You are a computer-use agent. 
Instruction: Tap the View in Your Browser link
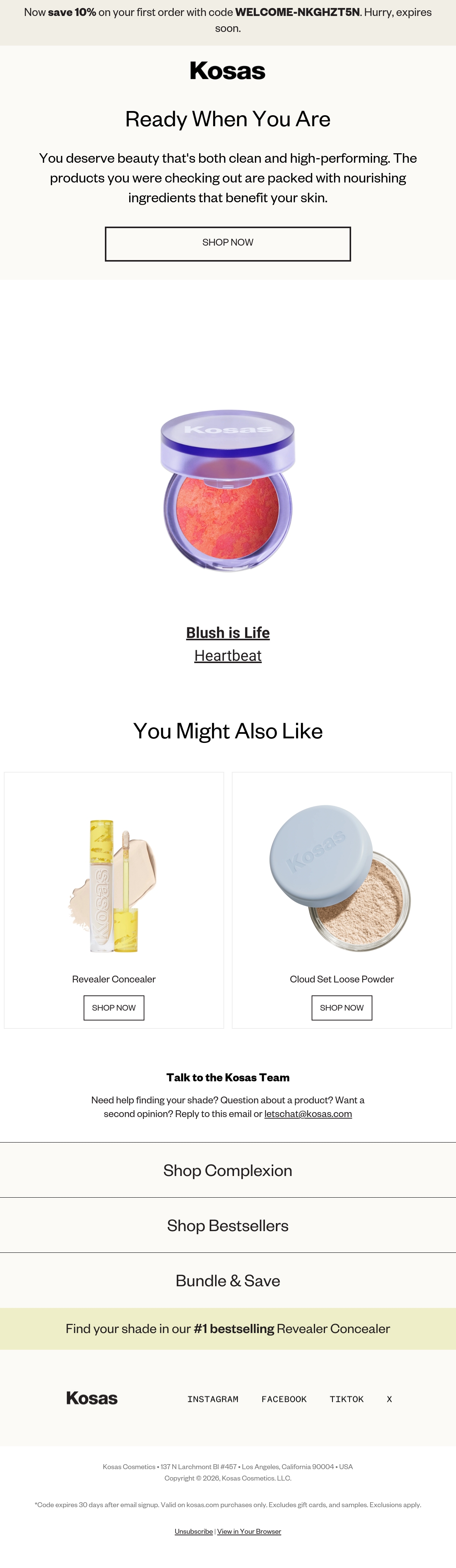249,1531
